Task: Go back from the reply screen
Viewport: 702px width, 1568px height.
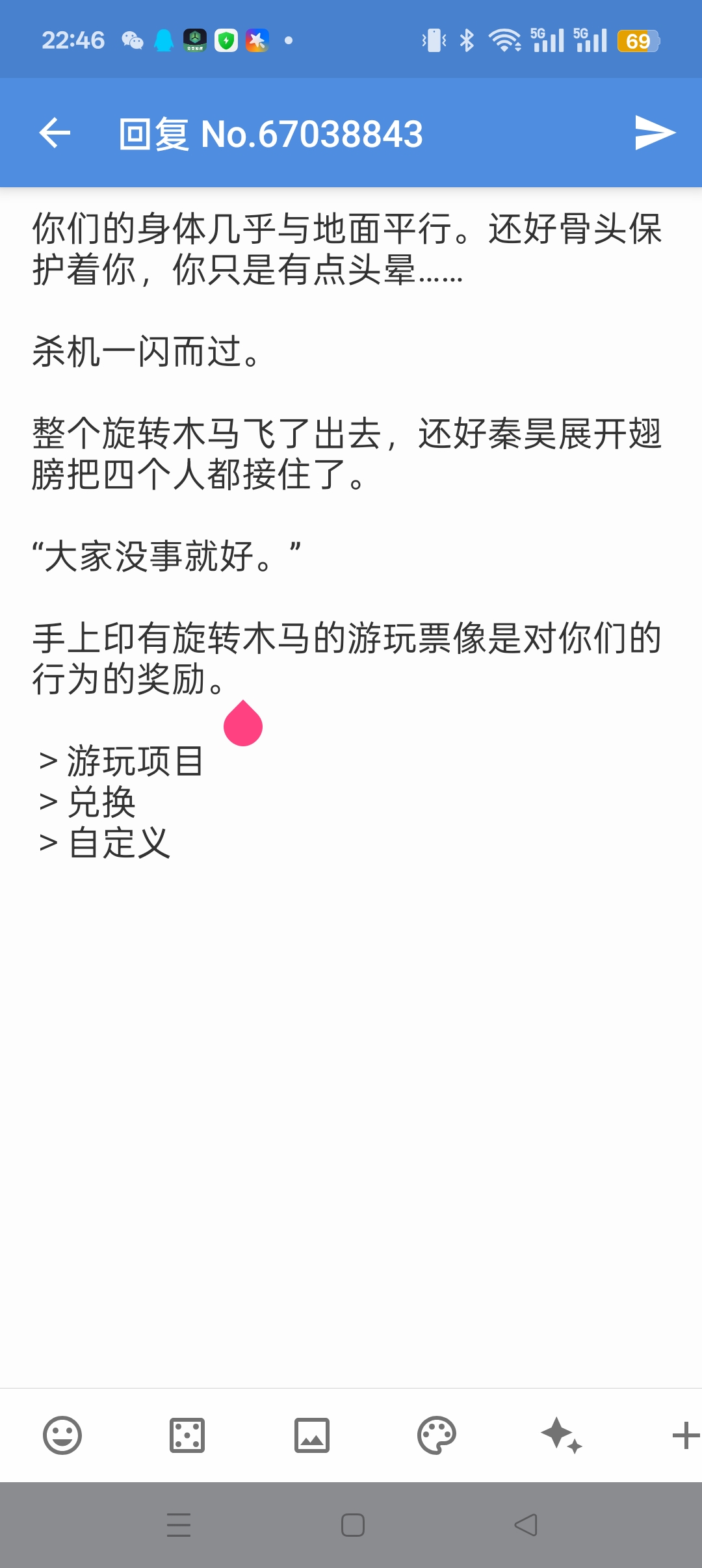Action: point(55,133)
